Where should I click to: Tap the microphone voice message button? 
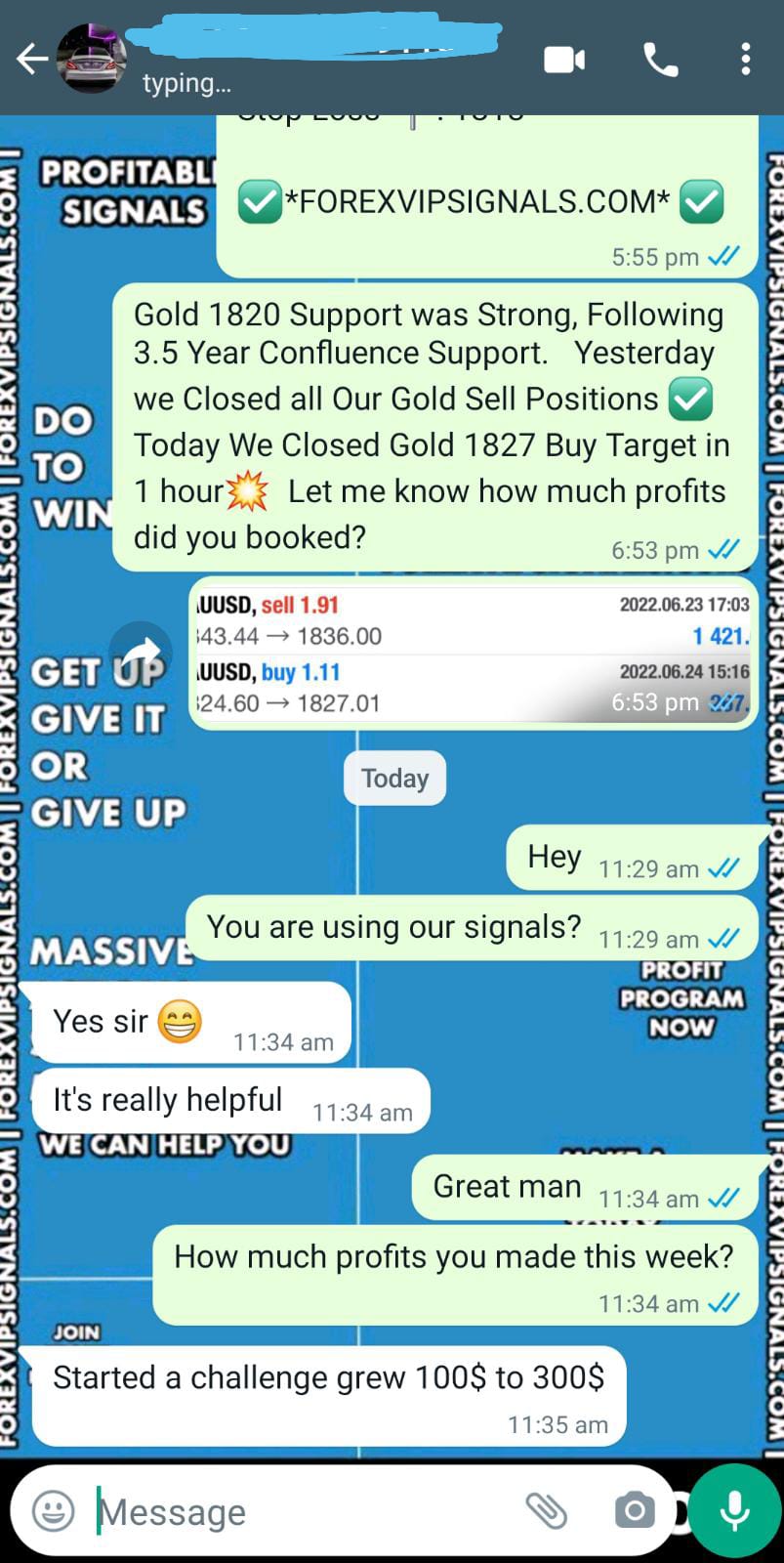(734, 1511)
